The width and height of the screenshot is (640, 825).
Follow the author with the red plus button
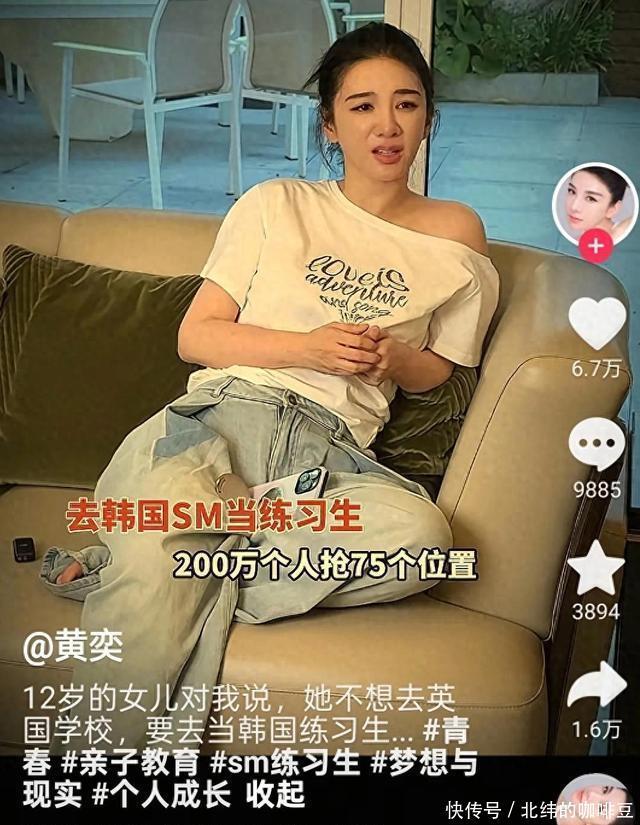coord(596,244)
